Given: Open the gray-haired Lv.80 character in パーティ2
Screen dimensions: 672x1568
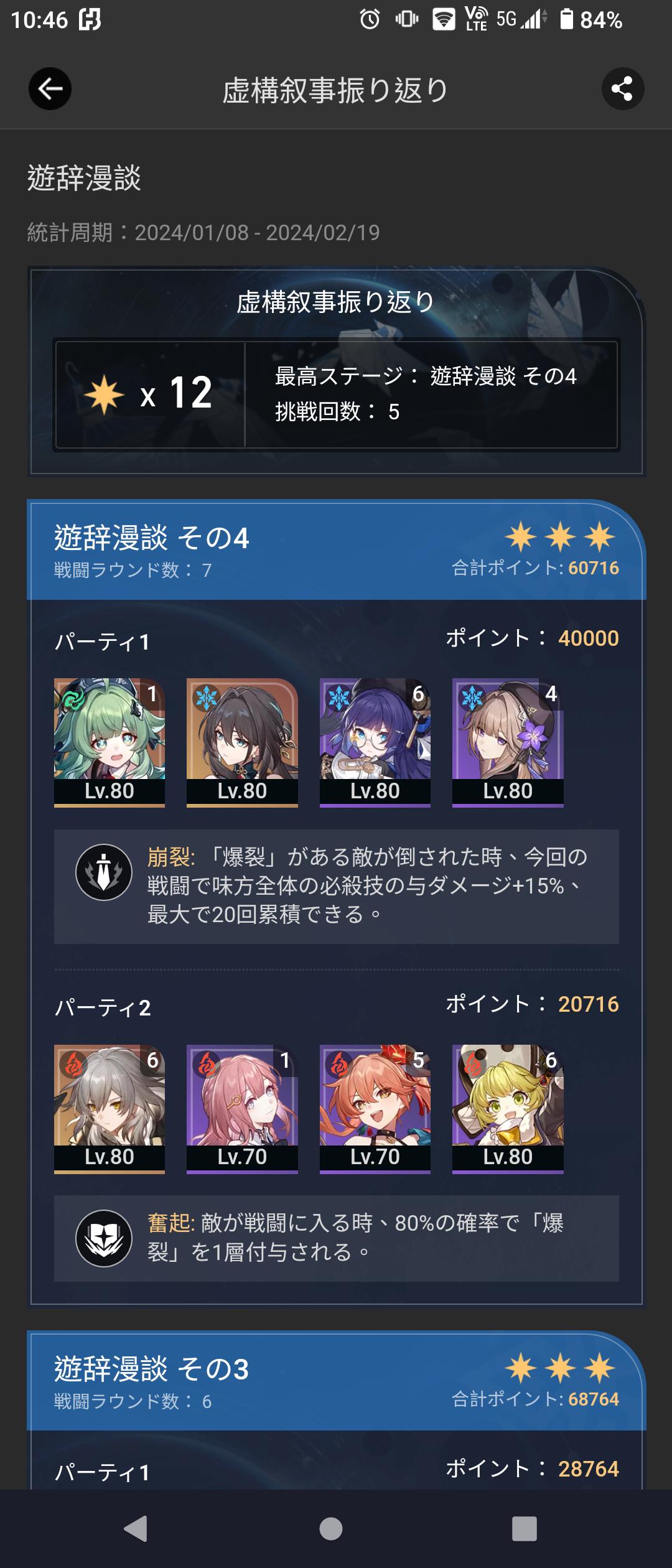Looking at the screenshot, I should tap(110, 1108).
